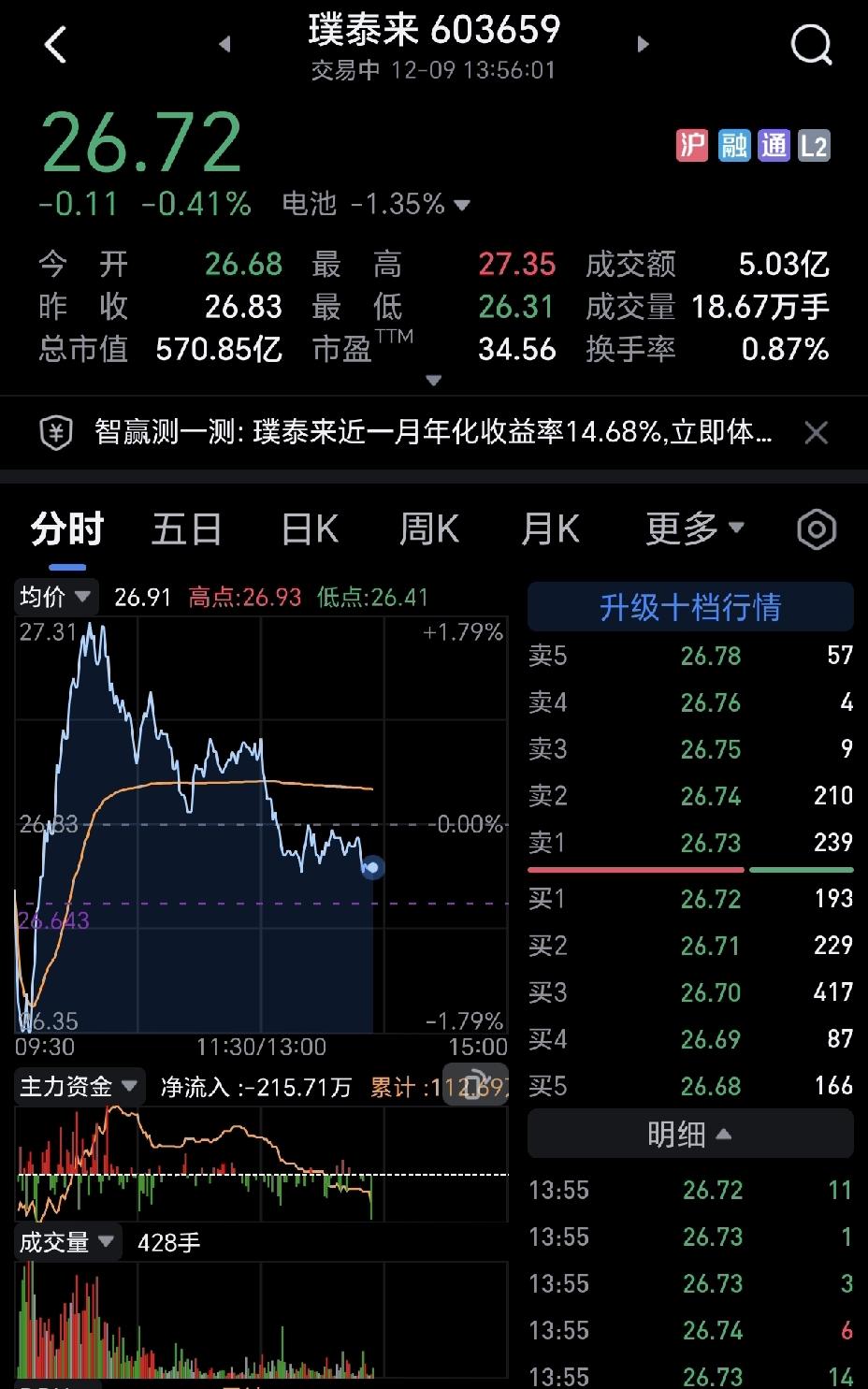
Task: Dismiss the yield banner with the X
Action: pos(816,432)
